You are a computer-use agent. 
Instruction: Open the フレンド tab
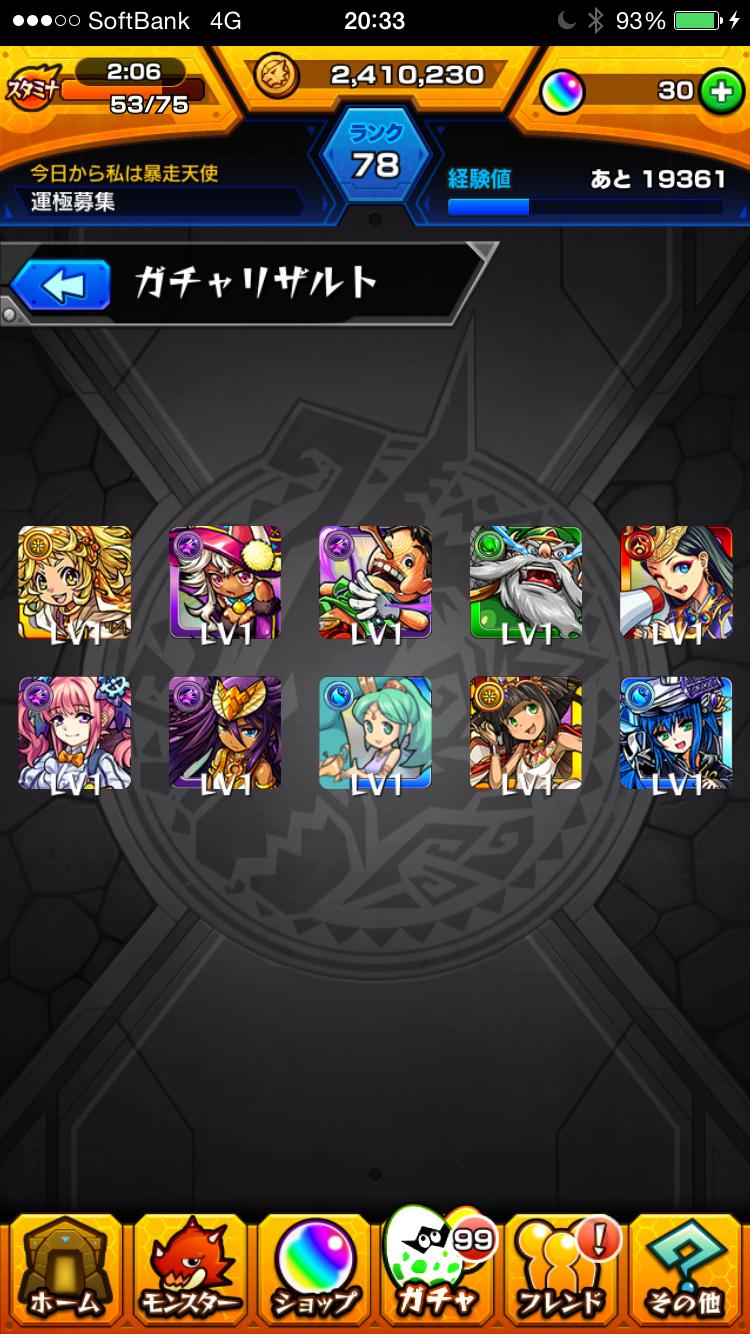coord(561,1270)
